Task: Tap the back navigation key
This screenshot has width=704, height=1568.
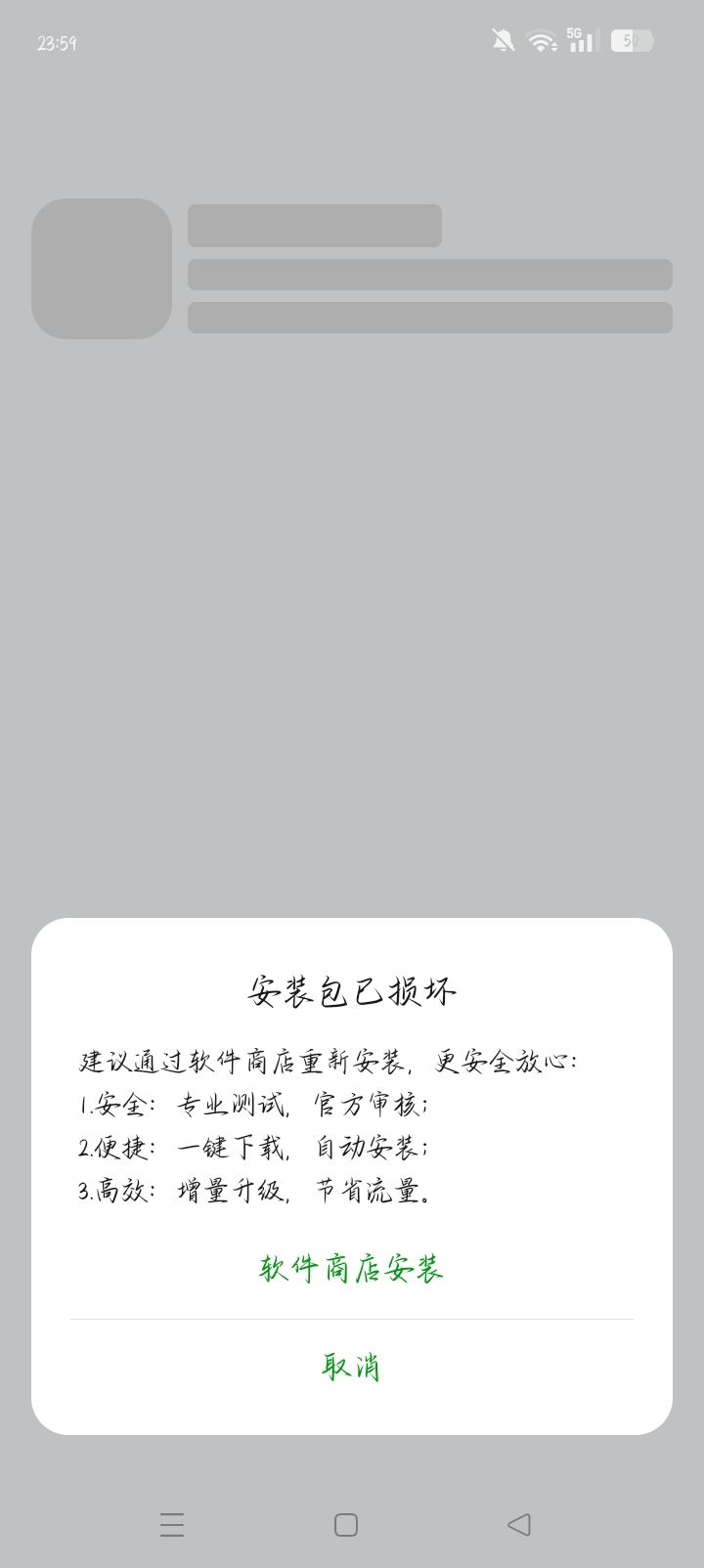Action: coord(518,1523)
